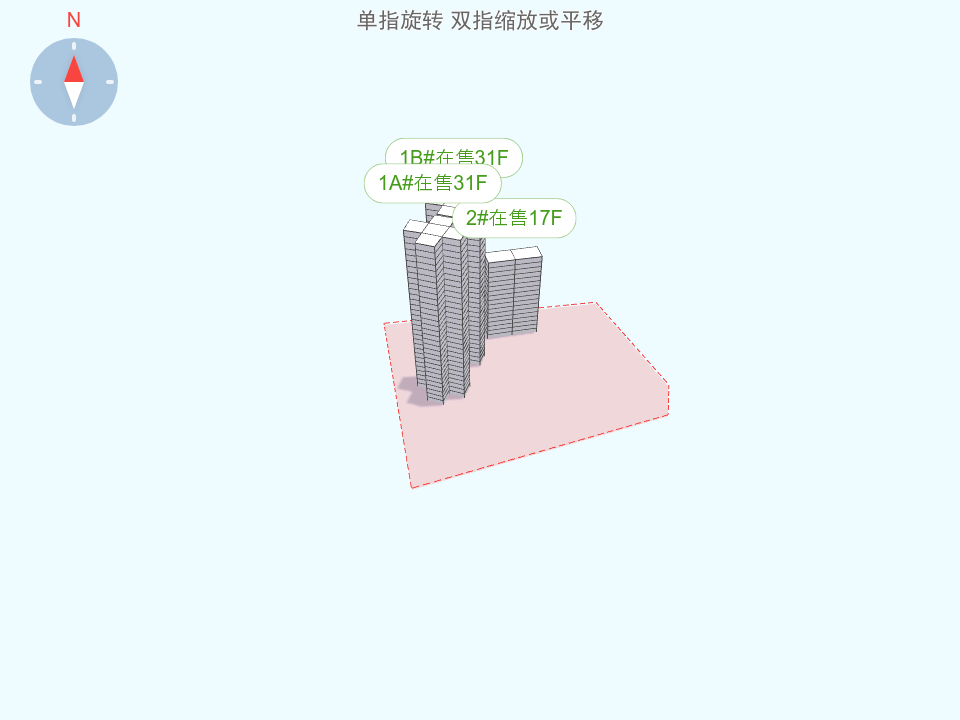Screen dimensions: 960x720
Task: Select the 1A#在售31F building label
Action: click(x=432, y=184)
